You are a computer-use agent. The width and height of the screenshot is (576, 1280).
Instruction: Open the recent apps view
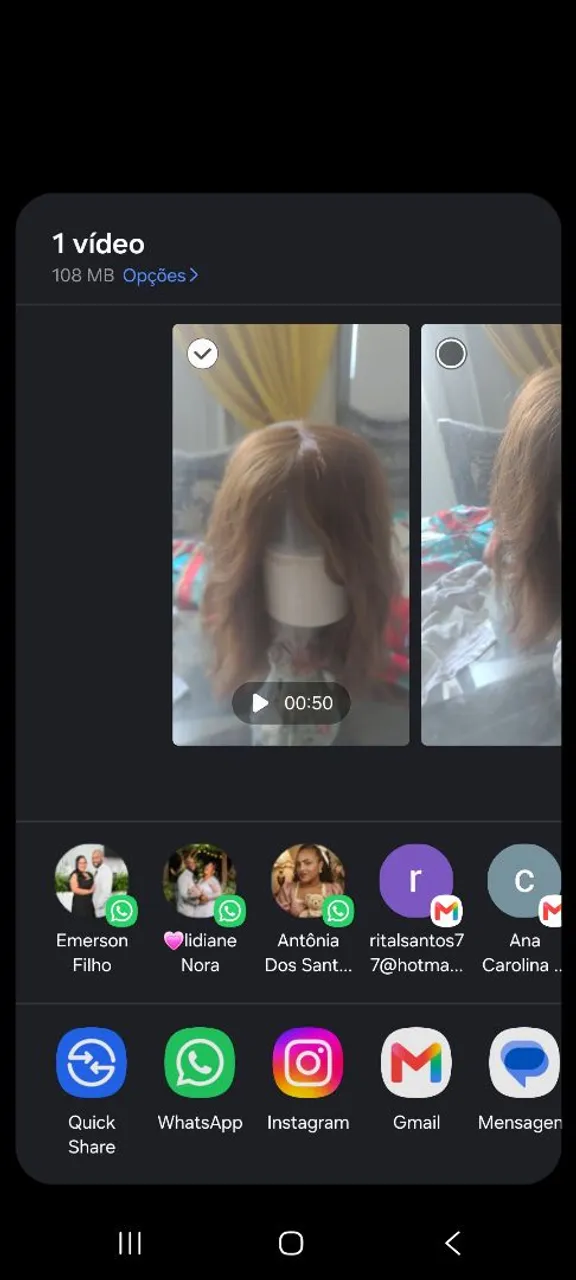pyautogui.click(x=130, y=1243)
